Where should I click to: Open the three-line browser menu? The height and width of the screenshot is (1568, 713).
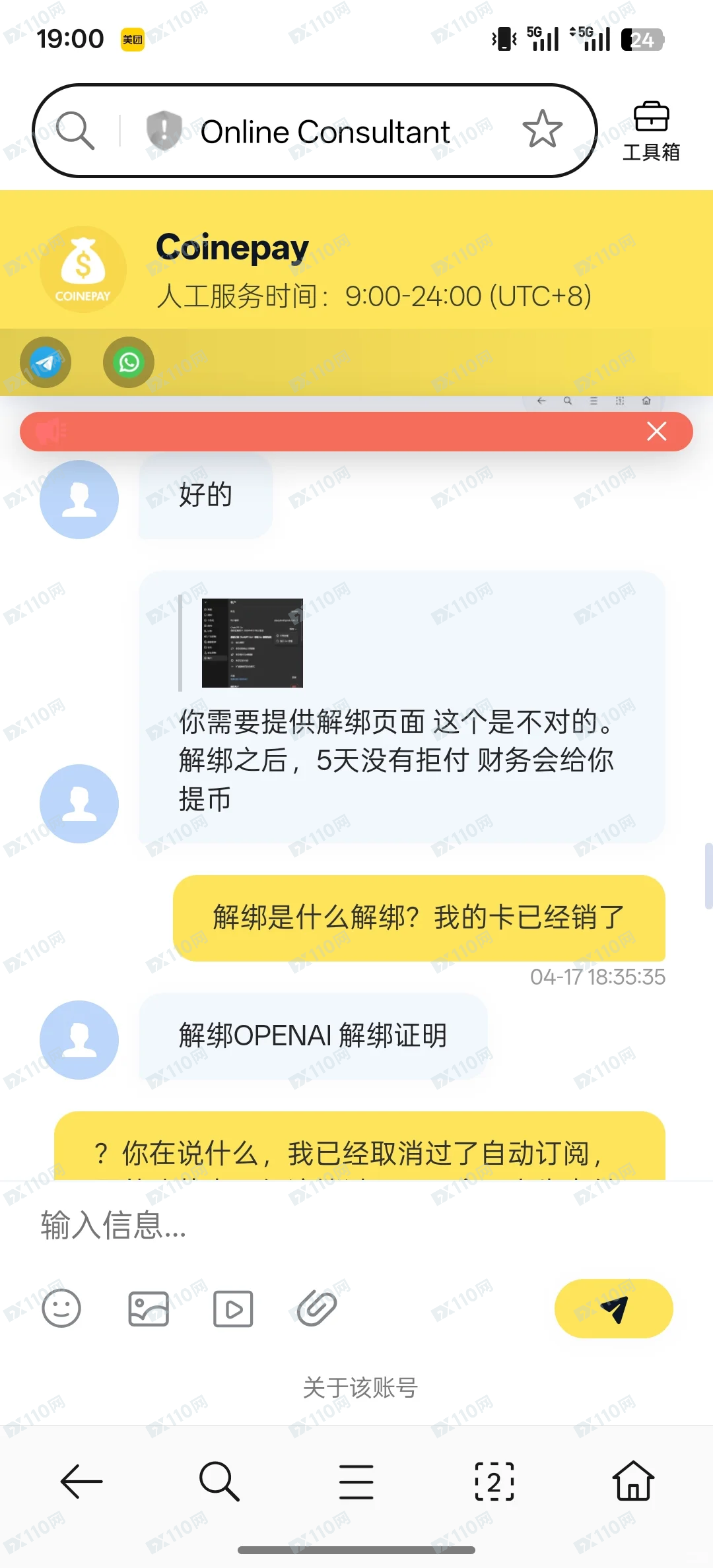point(356,1482)
